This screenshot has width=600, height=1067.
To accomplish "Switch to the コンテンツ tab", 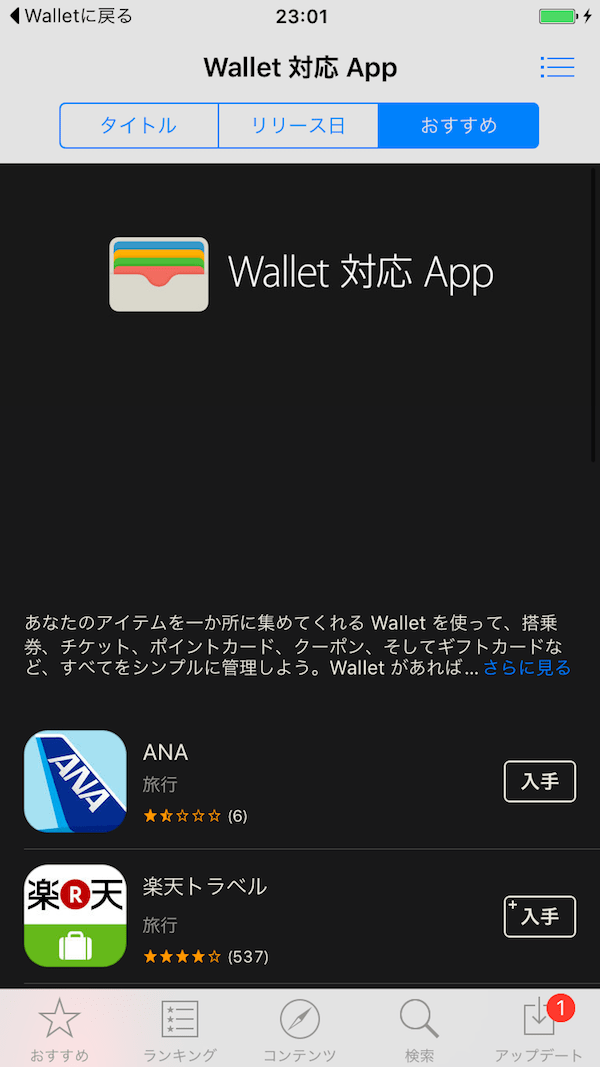I will click(299, 1030).
